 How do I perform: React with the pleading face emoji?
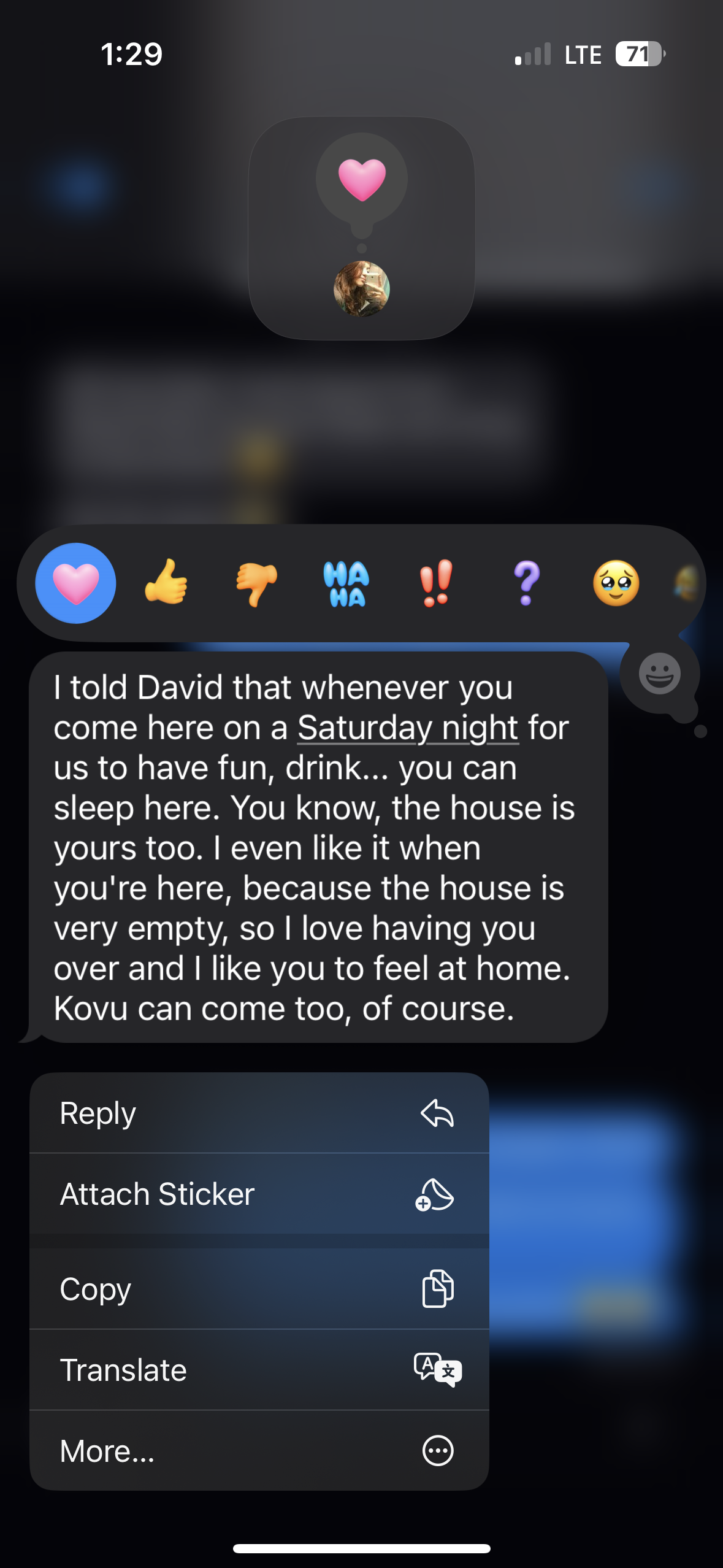click(616, 583)
